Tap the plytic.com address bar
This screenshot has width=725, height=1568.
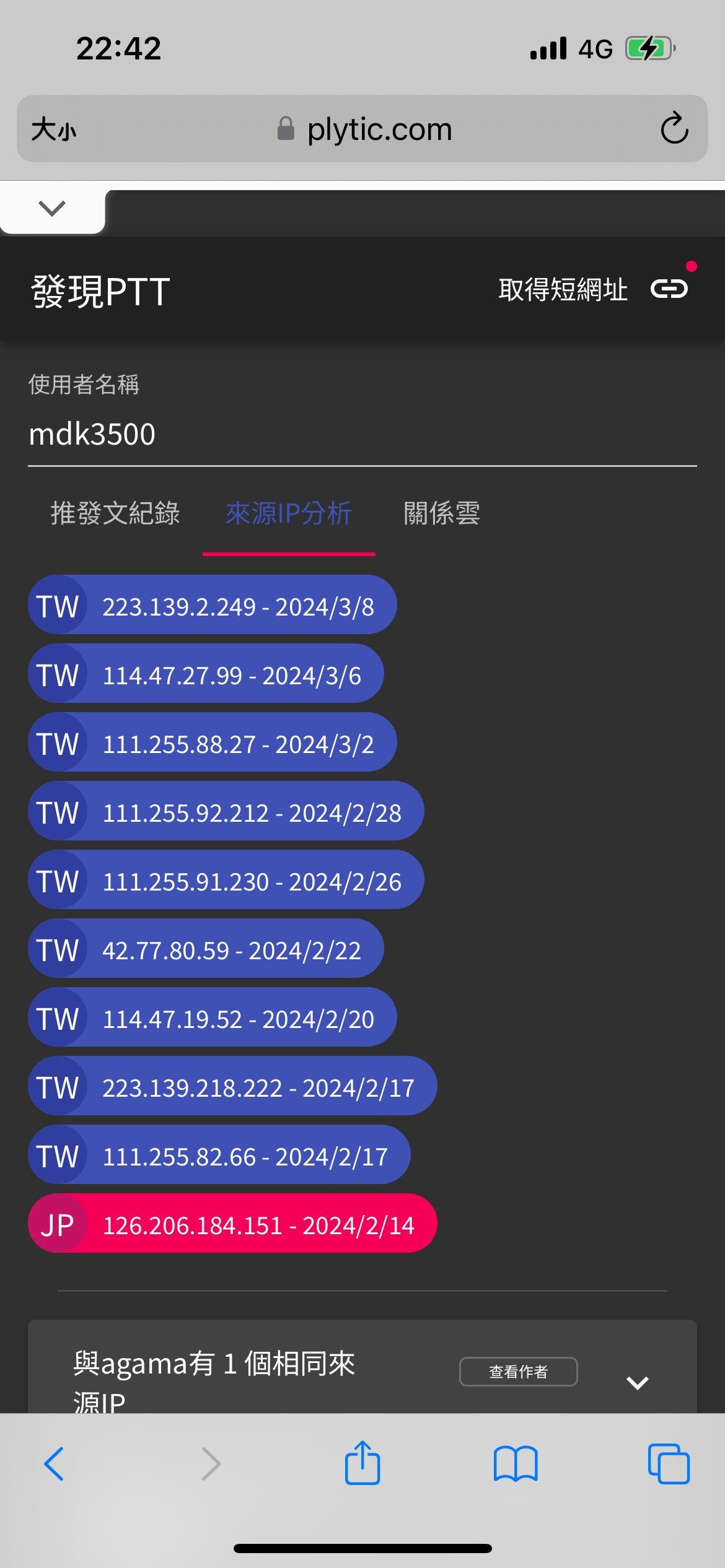click(372, 129)
